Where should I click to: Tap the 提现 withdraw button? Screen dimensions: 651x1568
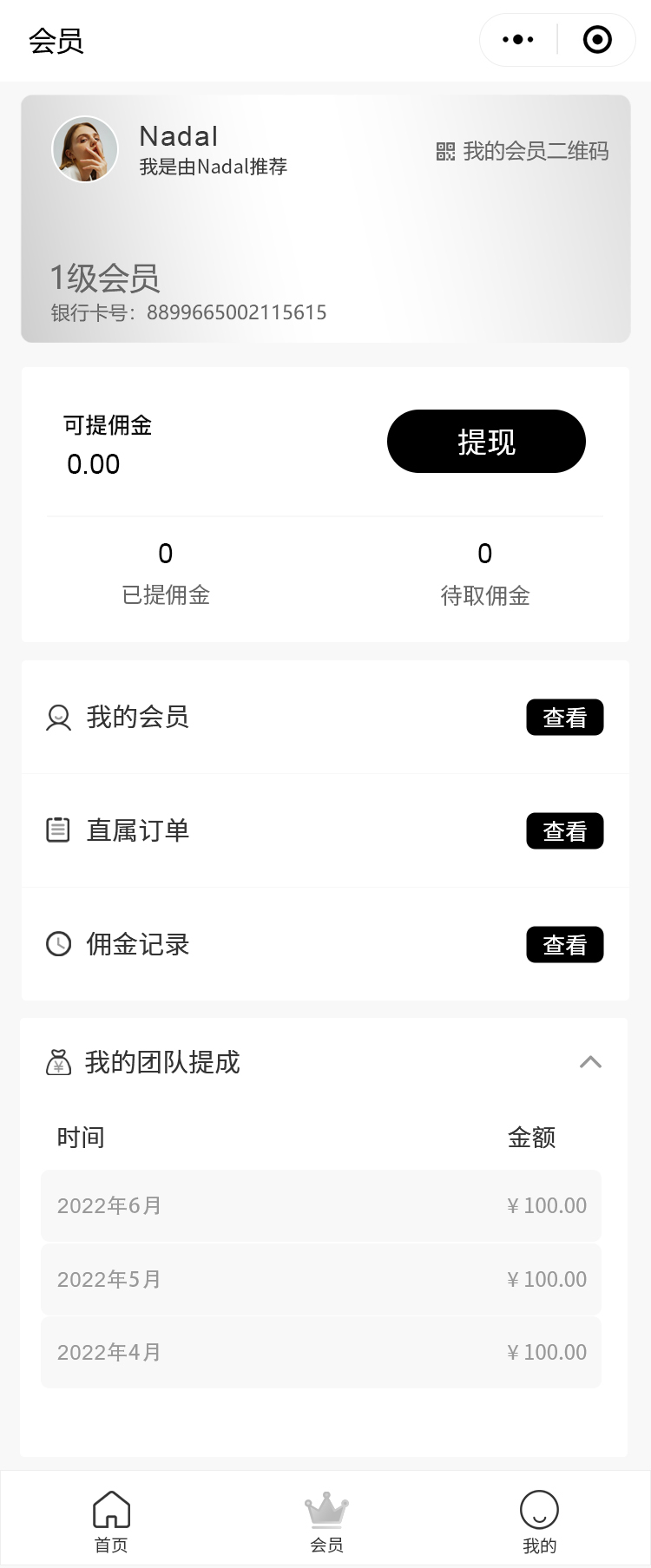coord(486,442)
